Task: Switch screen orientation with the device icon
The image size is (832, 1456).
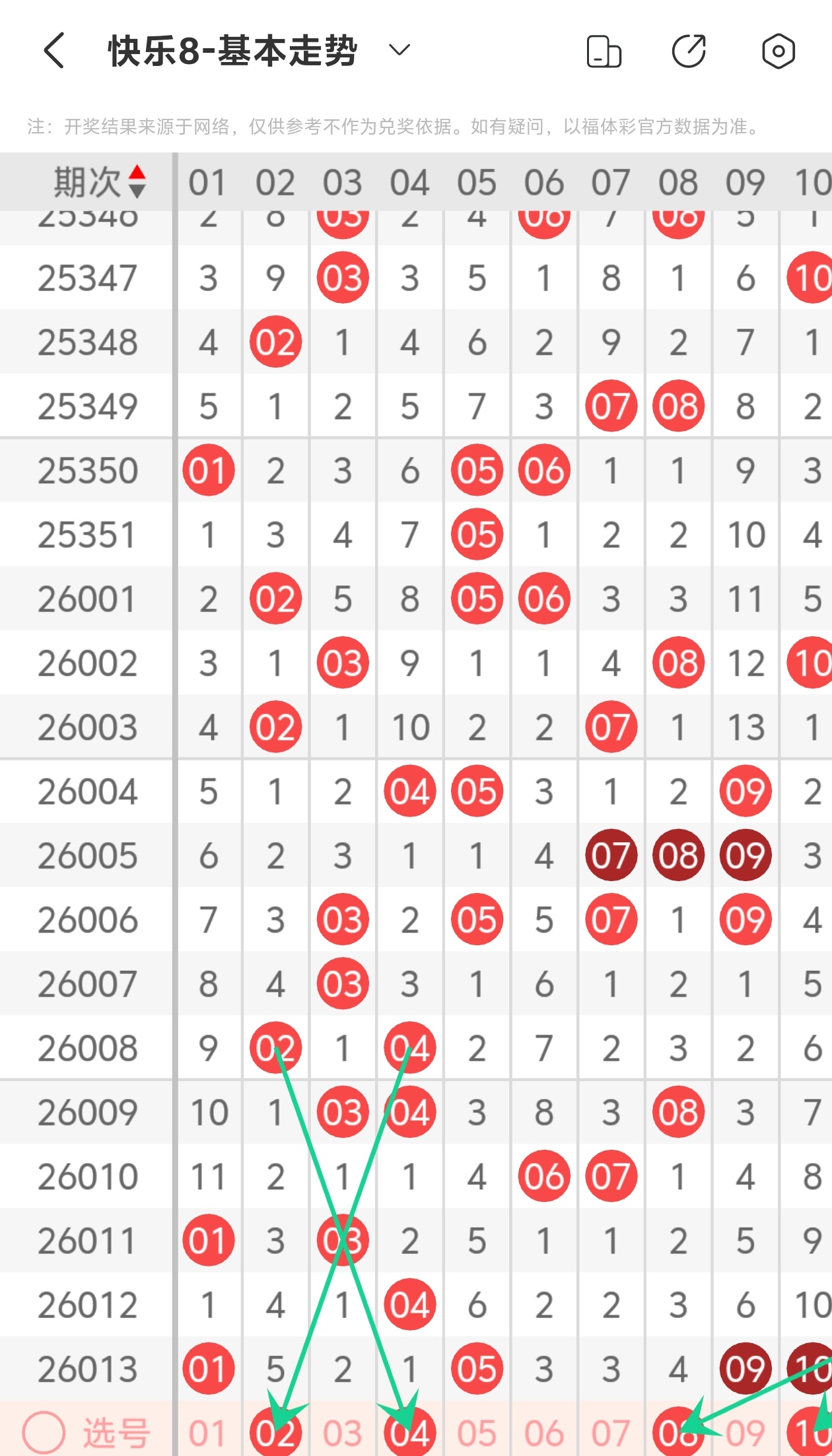Action: click(604, 51)
